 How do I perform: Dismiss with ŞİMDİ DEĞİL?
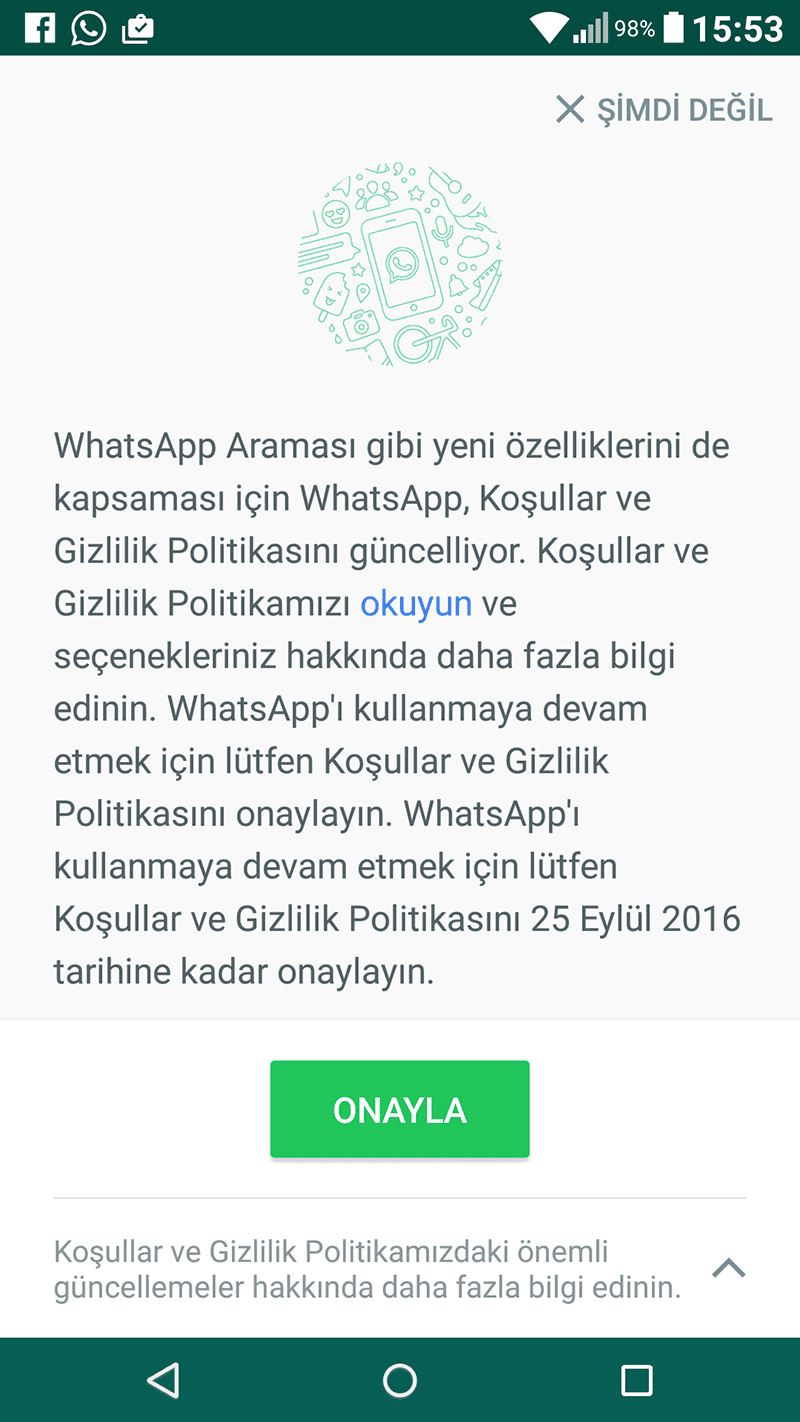(665, 110)
